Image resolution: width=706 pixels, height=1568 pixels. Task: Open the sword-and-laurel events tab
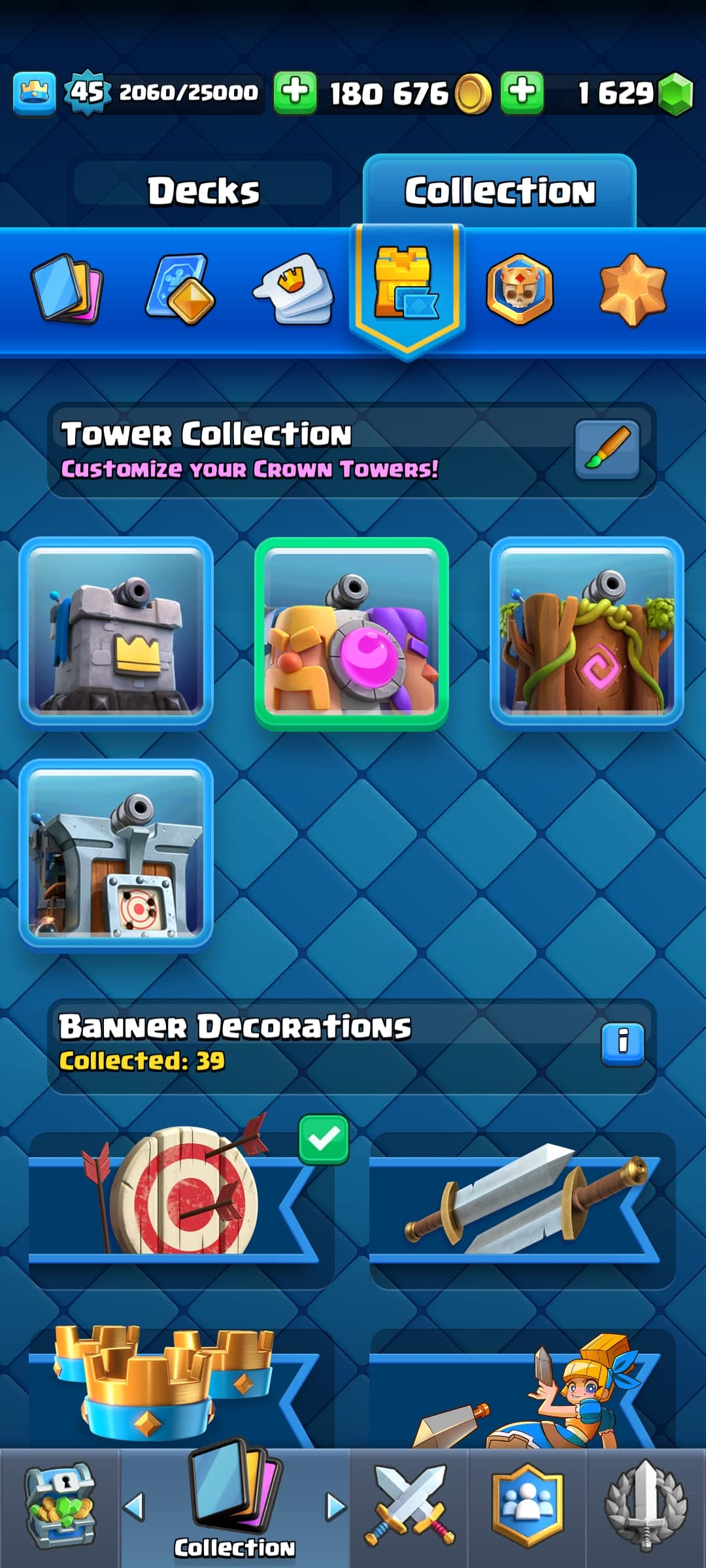646,1507
